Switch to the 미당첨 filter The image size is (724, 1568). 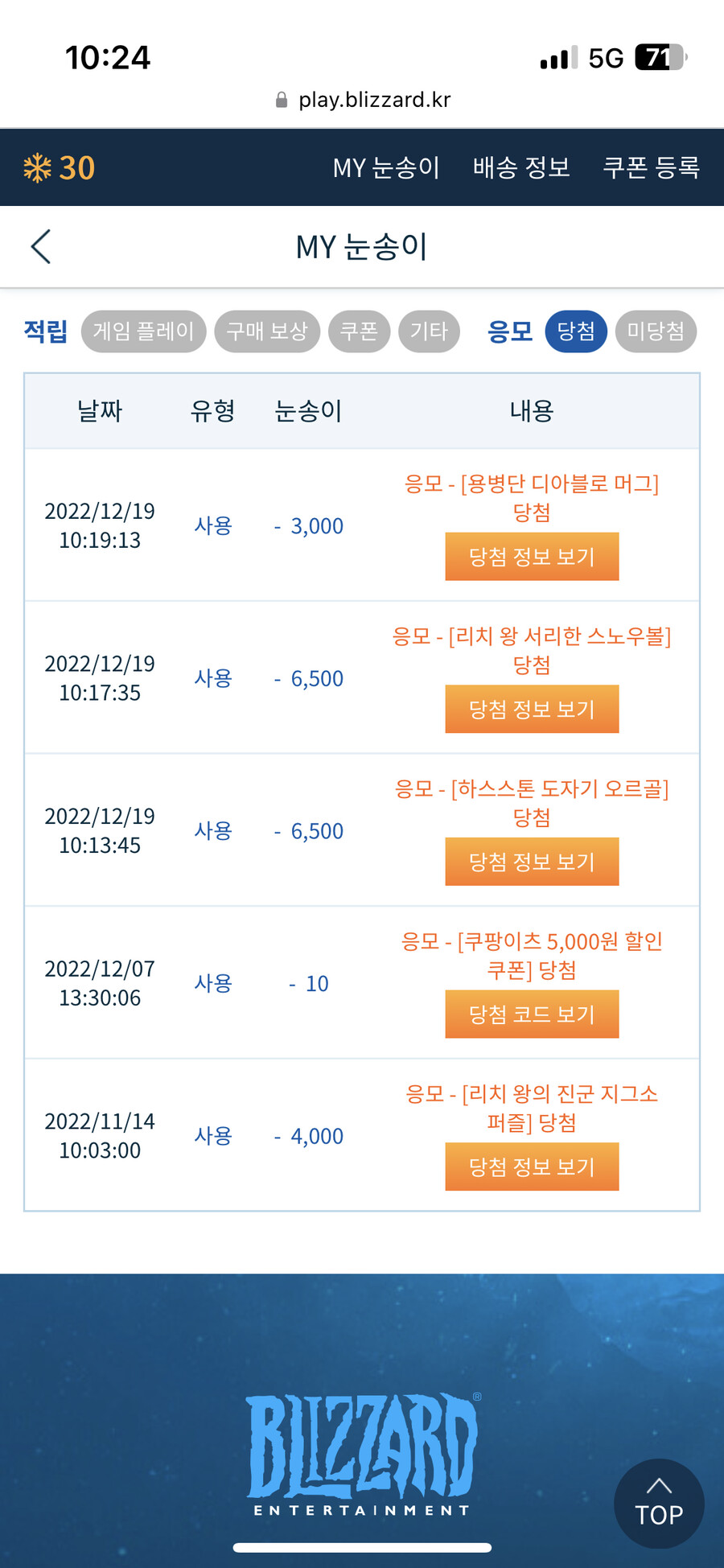[656, 331]
